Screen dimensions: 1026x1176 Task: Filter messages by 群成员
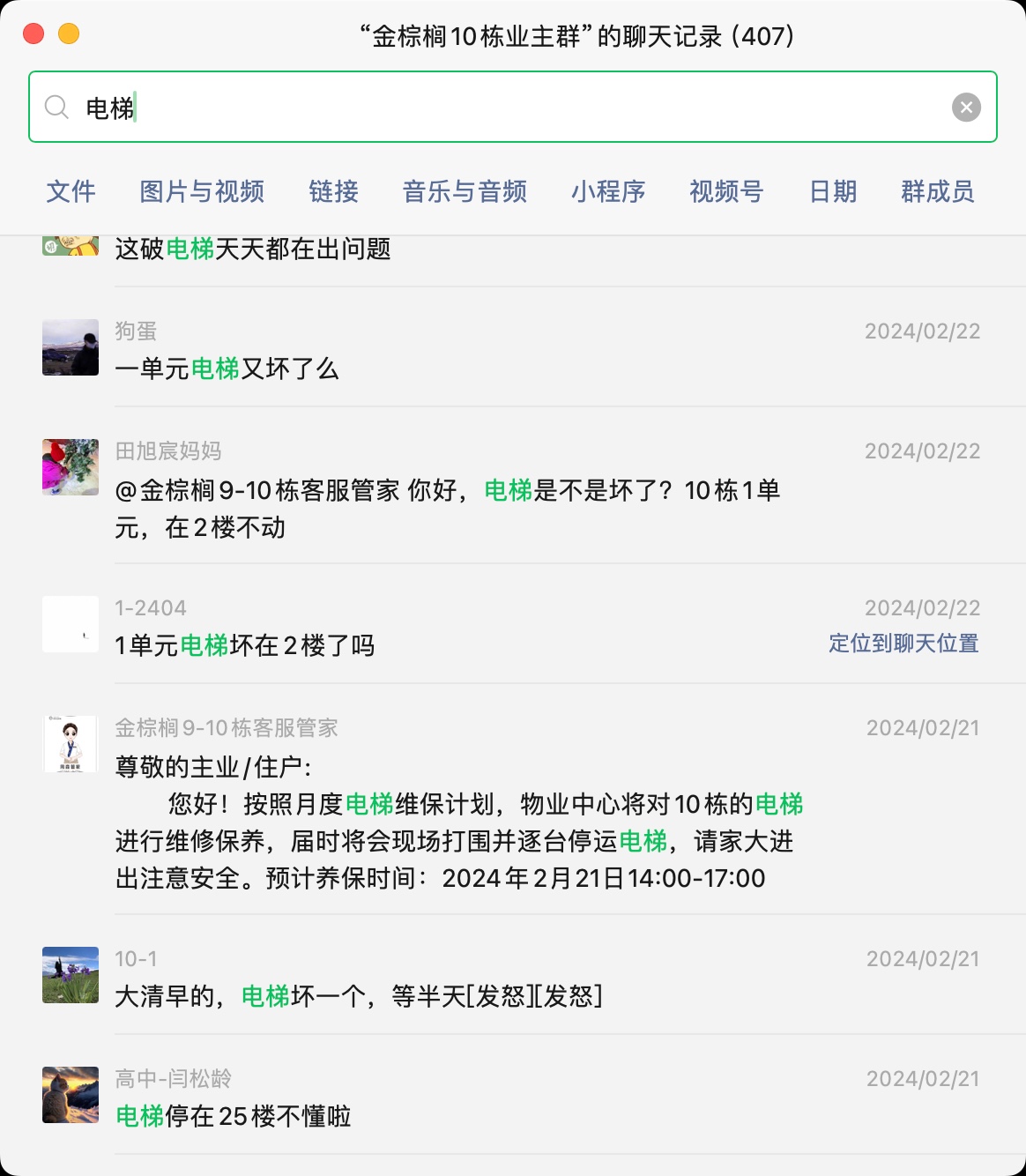tap(937, 191)
